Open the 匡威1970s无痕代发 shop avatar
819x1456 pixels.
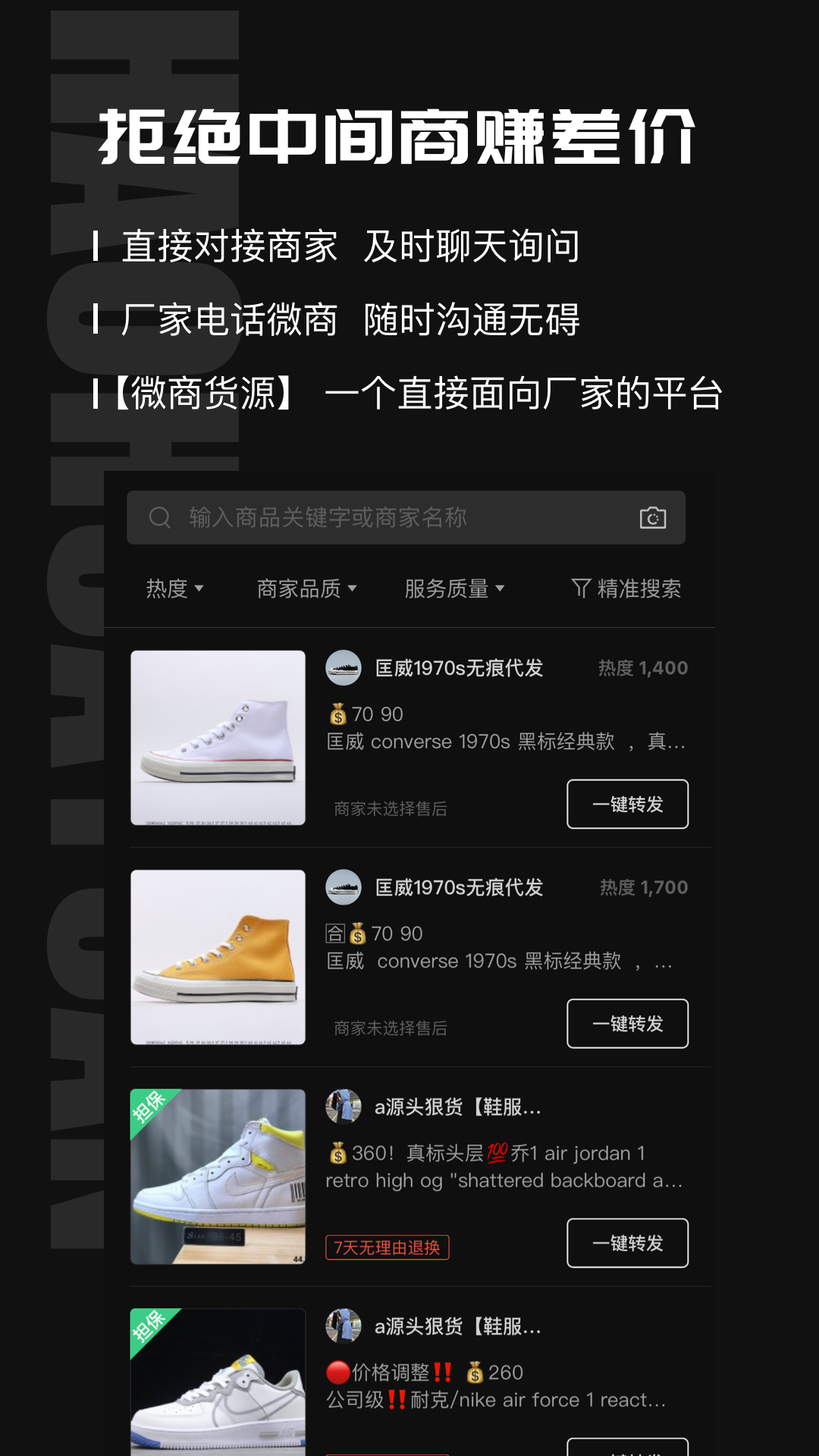(344, 669)
